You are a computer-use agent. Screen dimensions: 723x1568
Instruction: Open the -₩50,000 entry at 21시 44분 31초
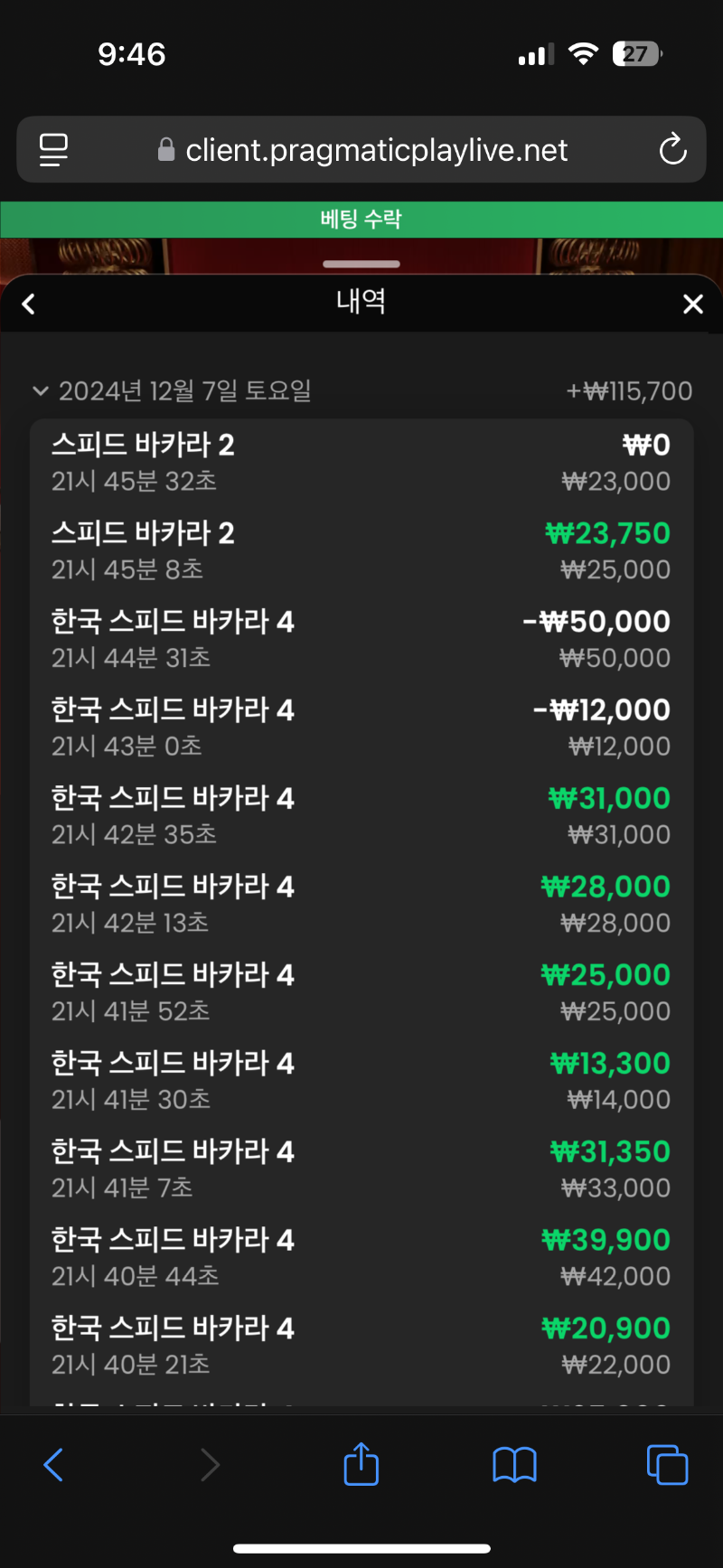[361, 640]
